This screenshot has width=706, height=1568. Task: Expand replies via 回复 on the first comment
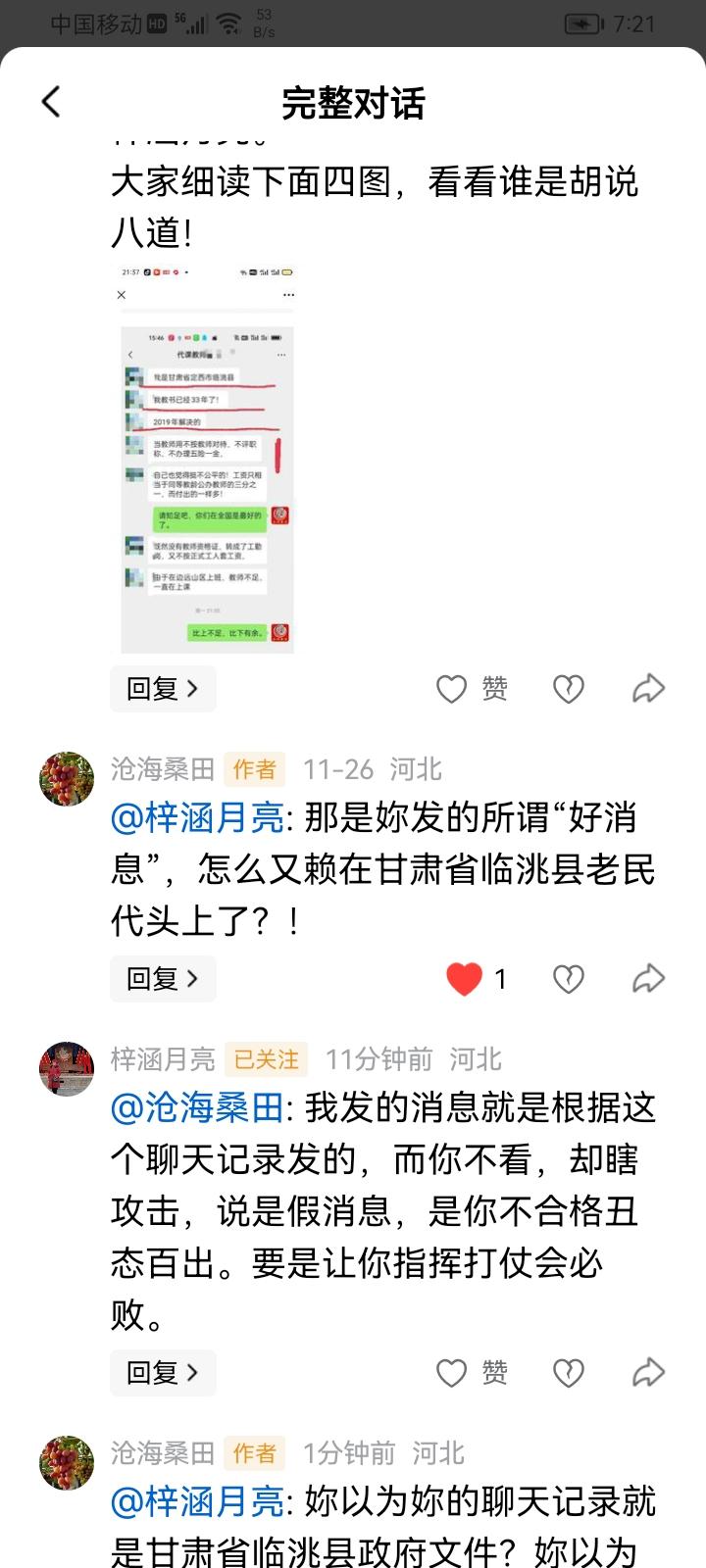(163, 688)
